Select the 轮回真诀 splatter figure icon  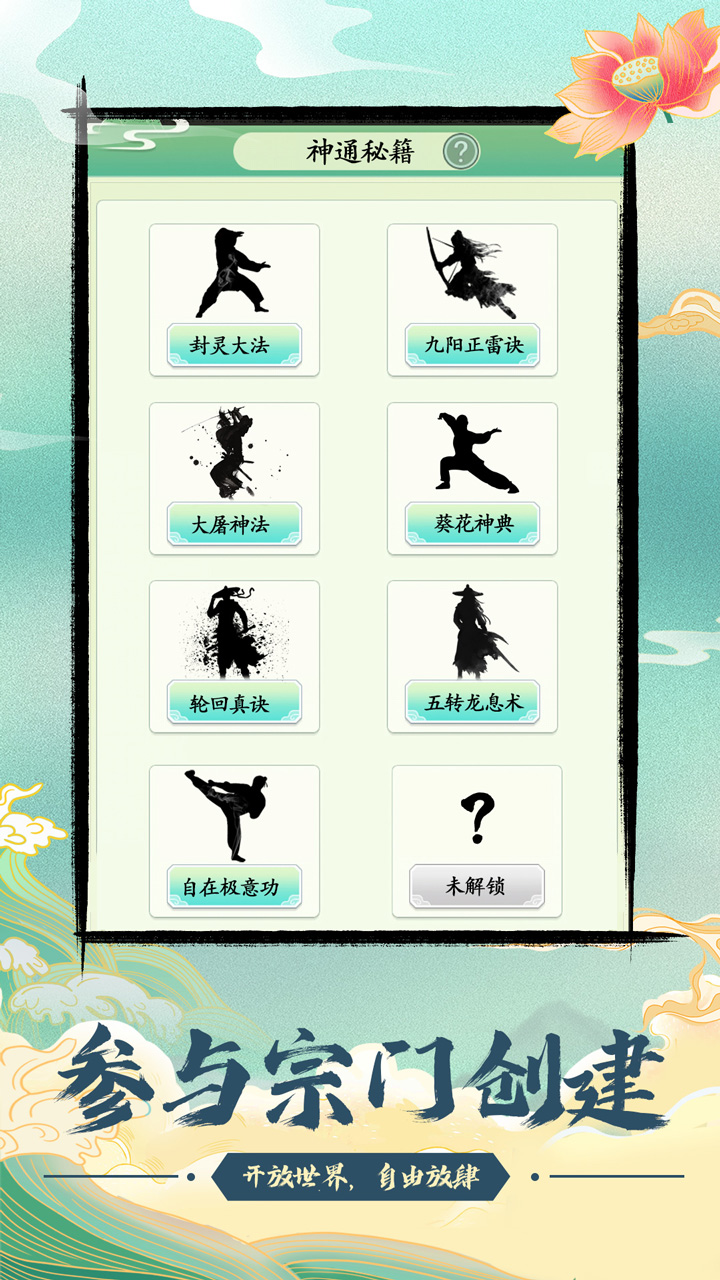(232, 628)
